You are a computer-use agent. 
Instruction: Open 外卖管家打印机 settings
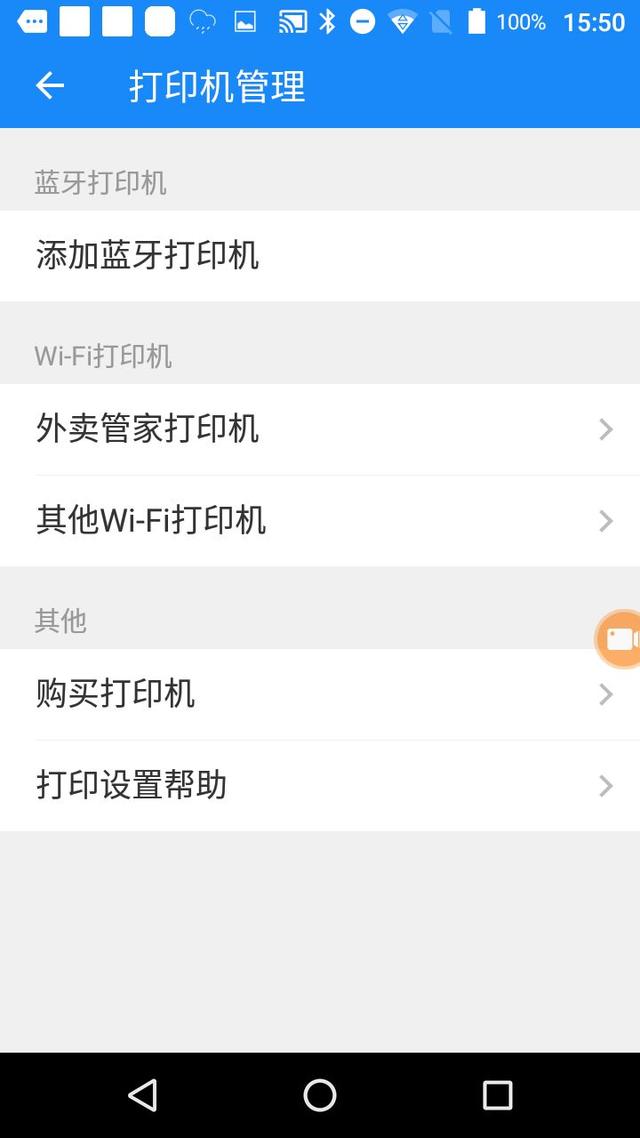320,429
